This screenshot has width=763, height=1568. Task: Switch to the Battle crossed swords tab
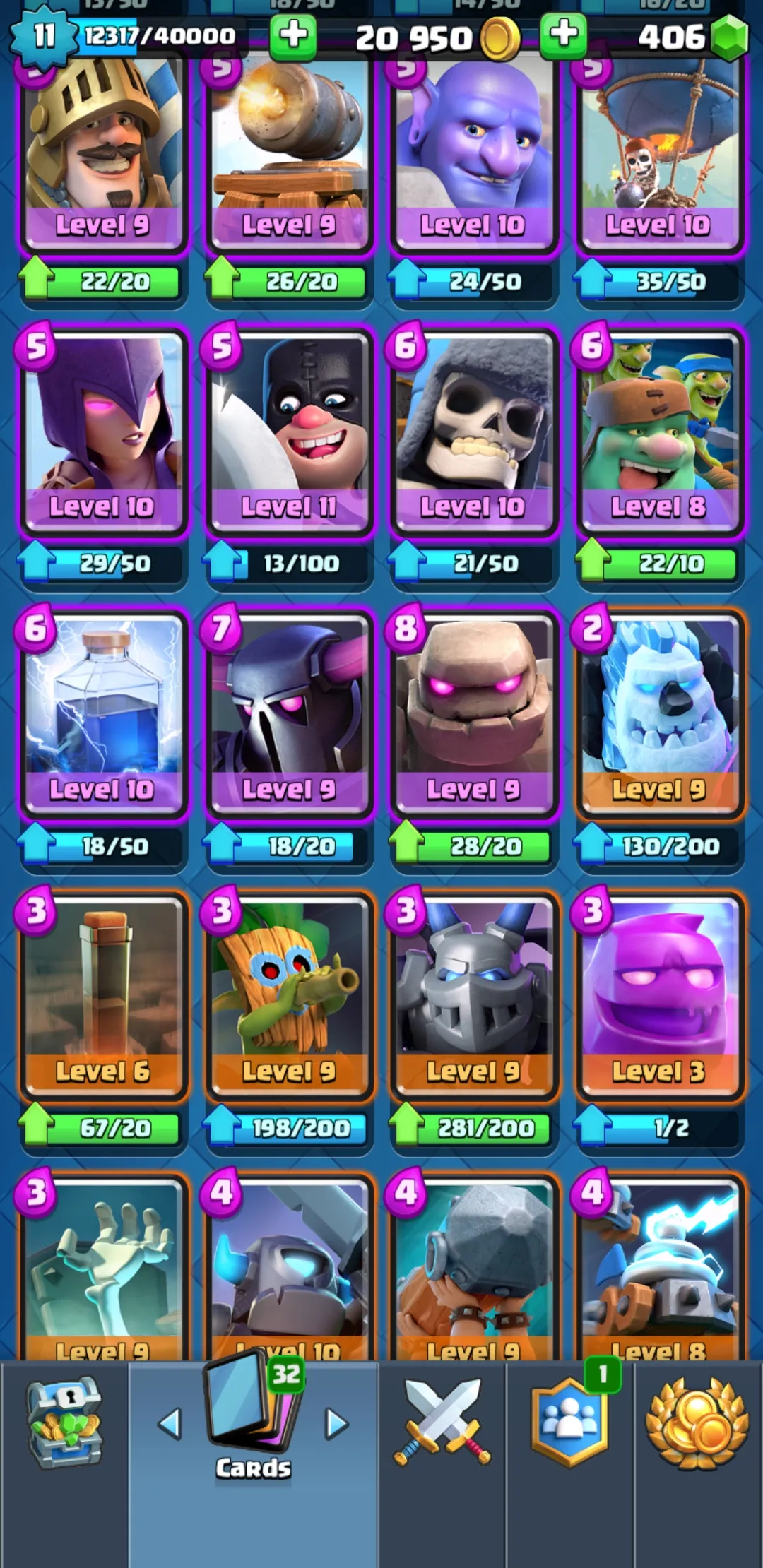tap(442, 1423)
